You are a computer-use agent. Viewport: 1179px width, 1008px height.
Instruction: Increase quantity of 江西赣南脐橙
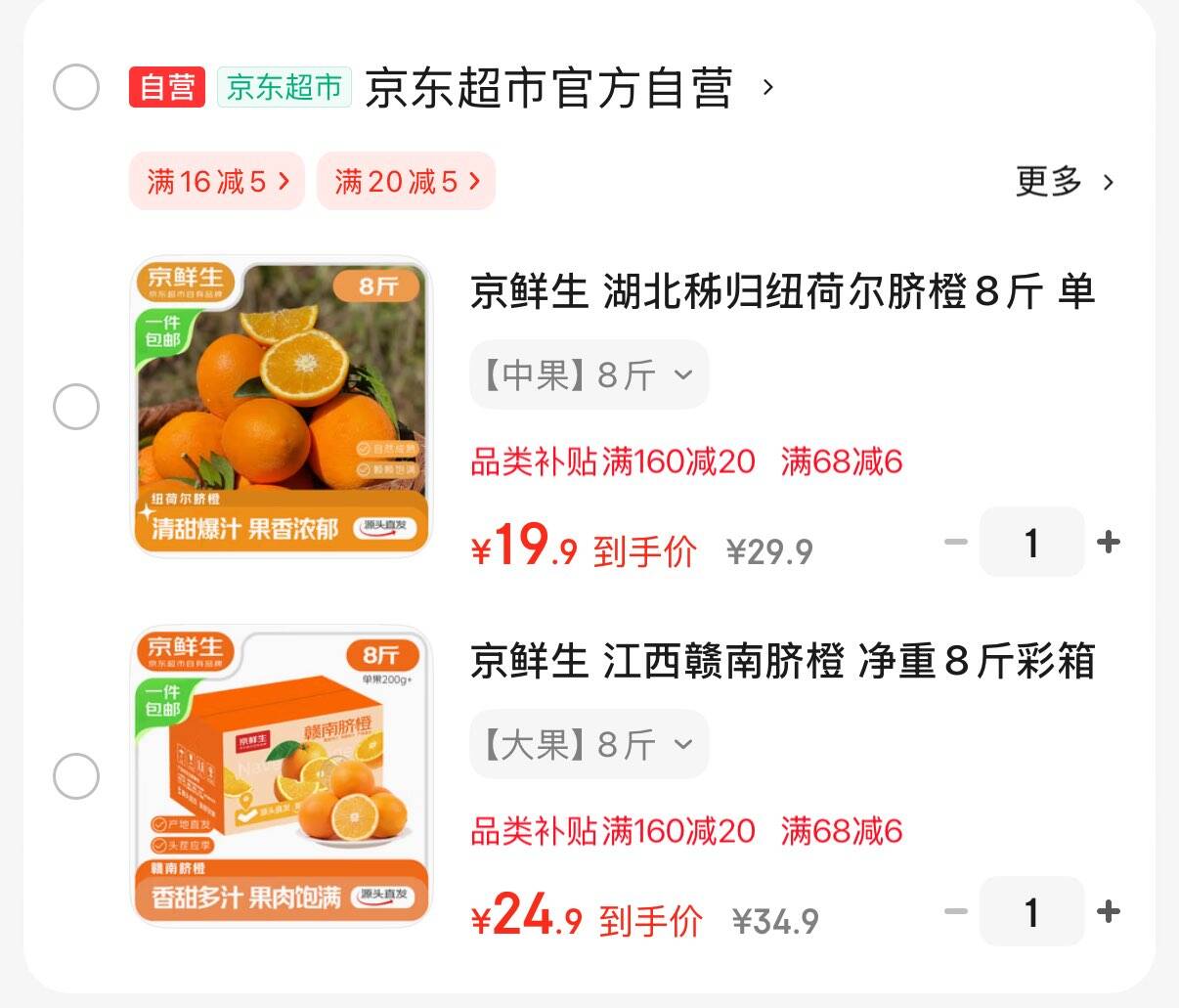point(1109,912)
